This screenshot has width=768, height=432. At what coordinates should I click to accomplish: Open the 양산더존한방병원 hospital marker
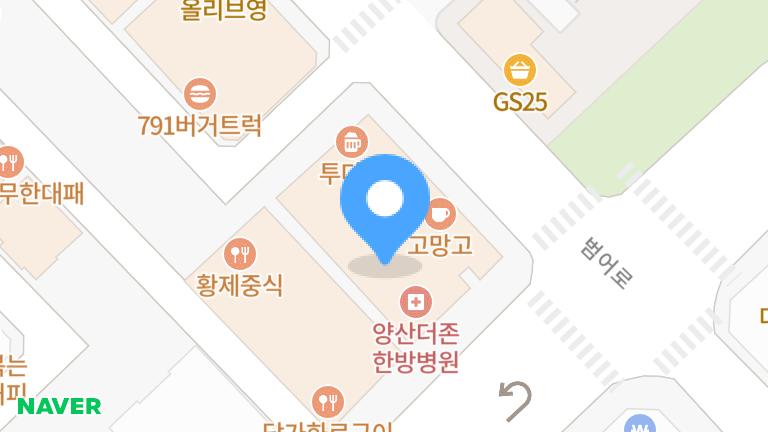pyautogui.click(x=415, y=301)
